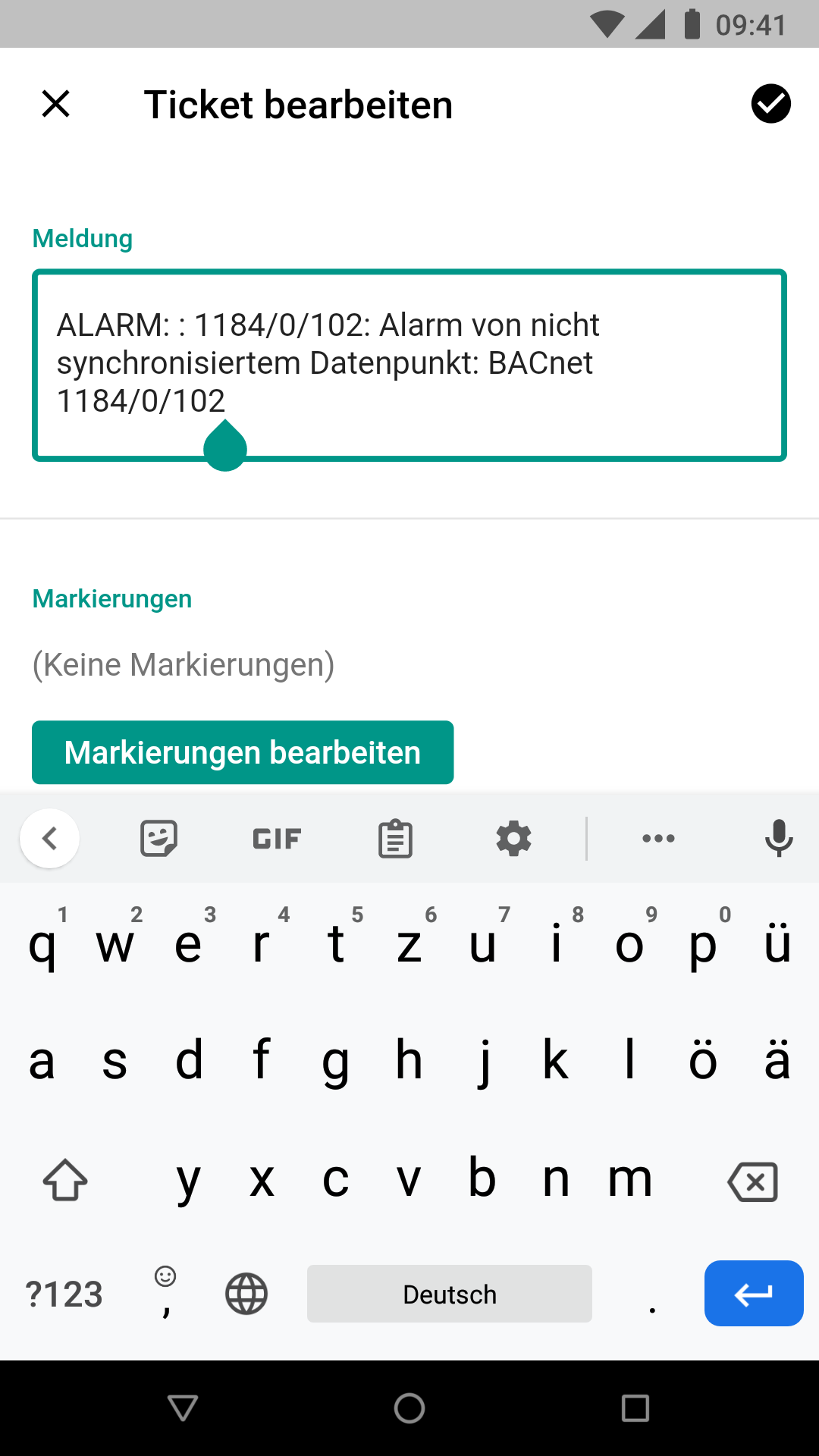The image size is (819, 1456).
Task: Open the keyboard clipboard
Action: 395,839
